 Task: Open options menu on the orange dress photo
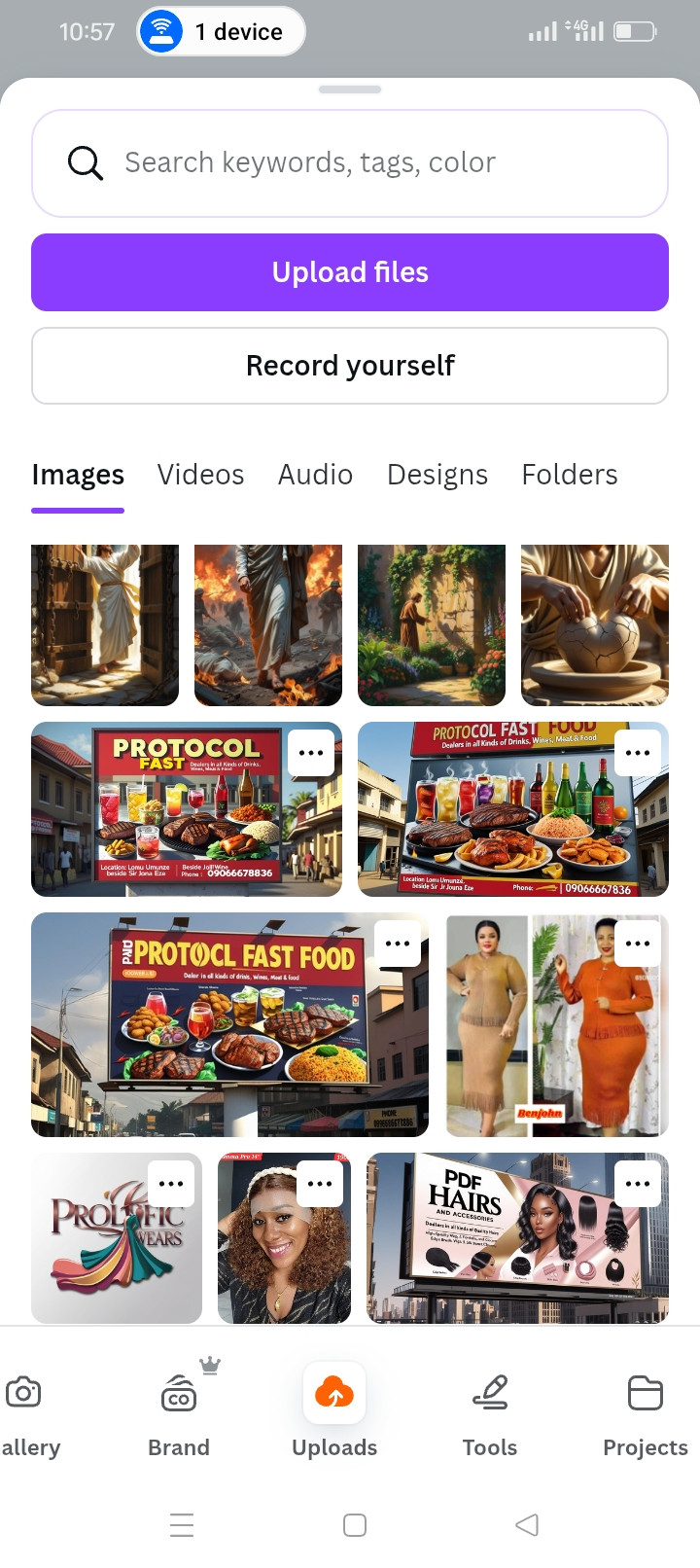coord(639,943)
